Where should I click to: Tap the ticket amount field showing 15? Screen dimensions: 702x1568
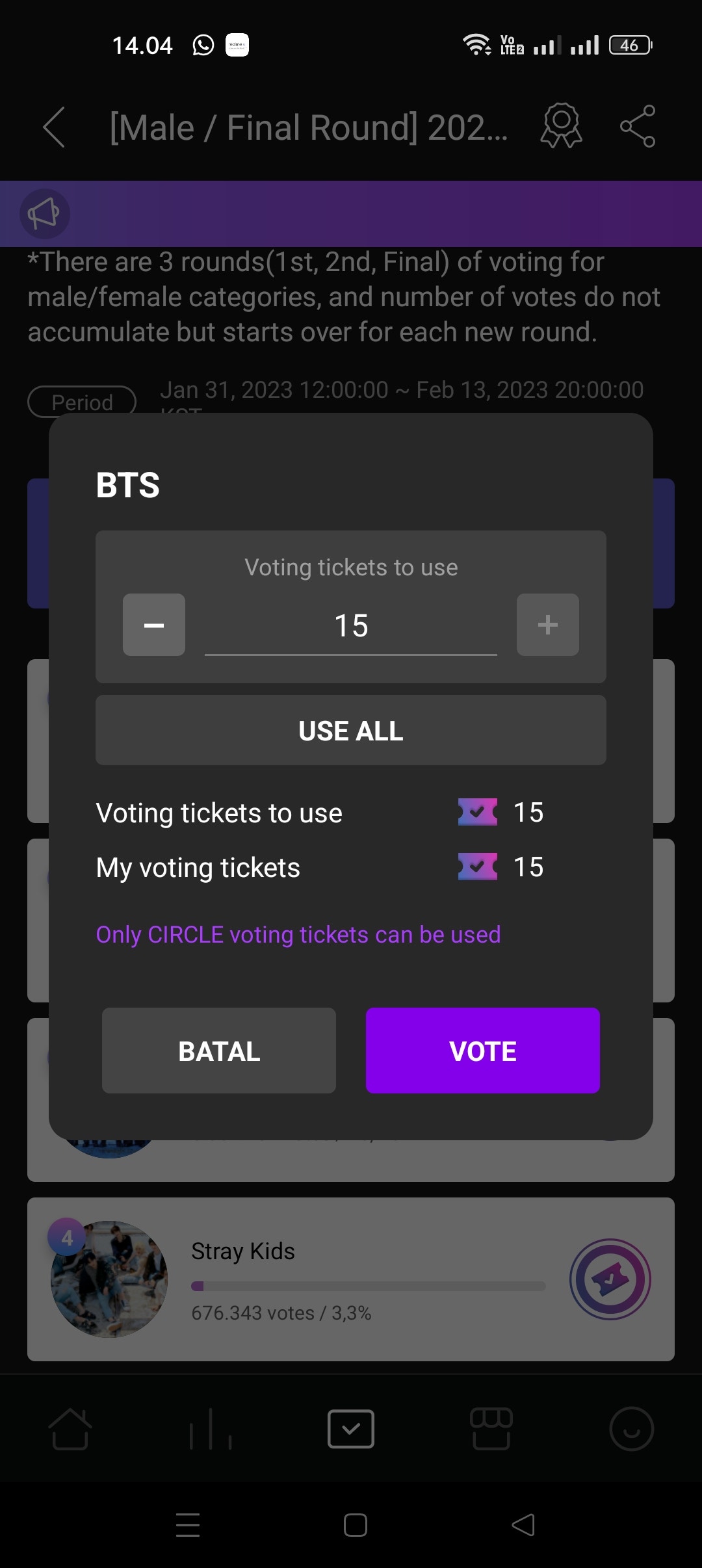[350, 625]
